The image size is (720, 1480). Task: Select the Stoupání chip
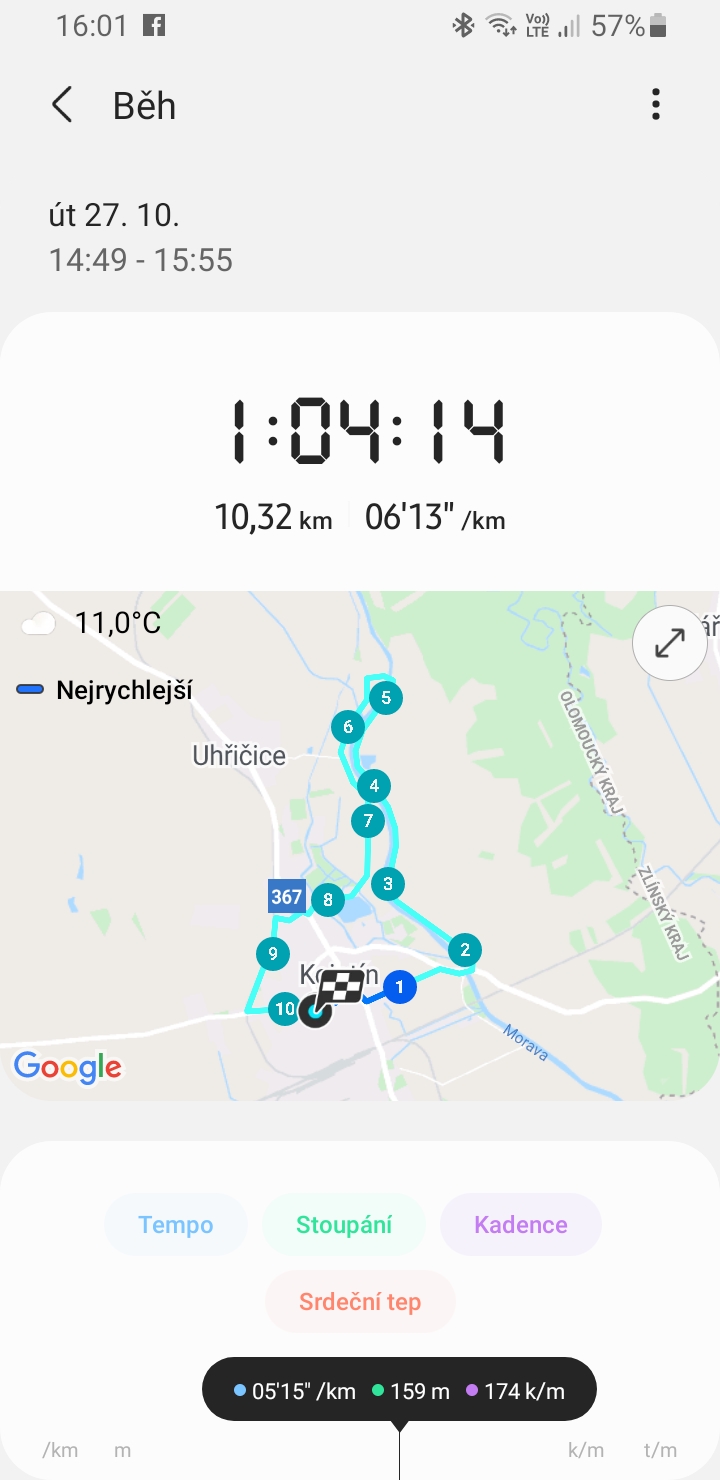344,1225
